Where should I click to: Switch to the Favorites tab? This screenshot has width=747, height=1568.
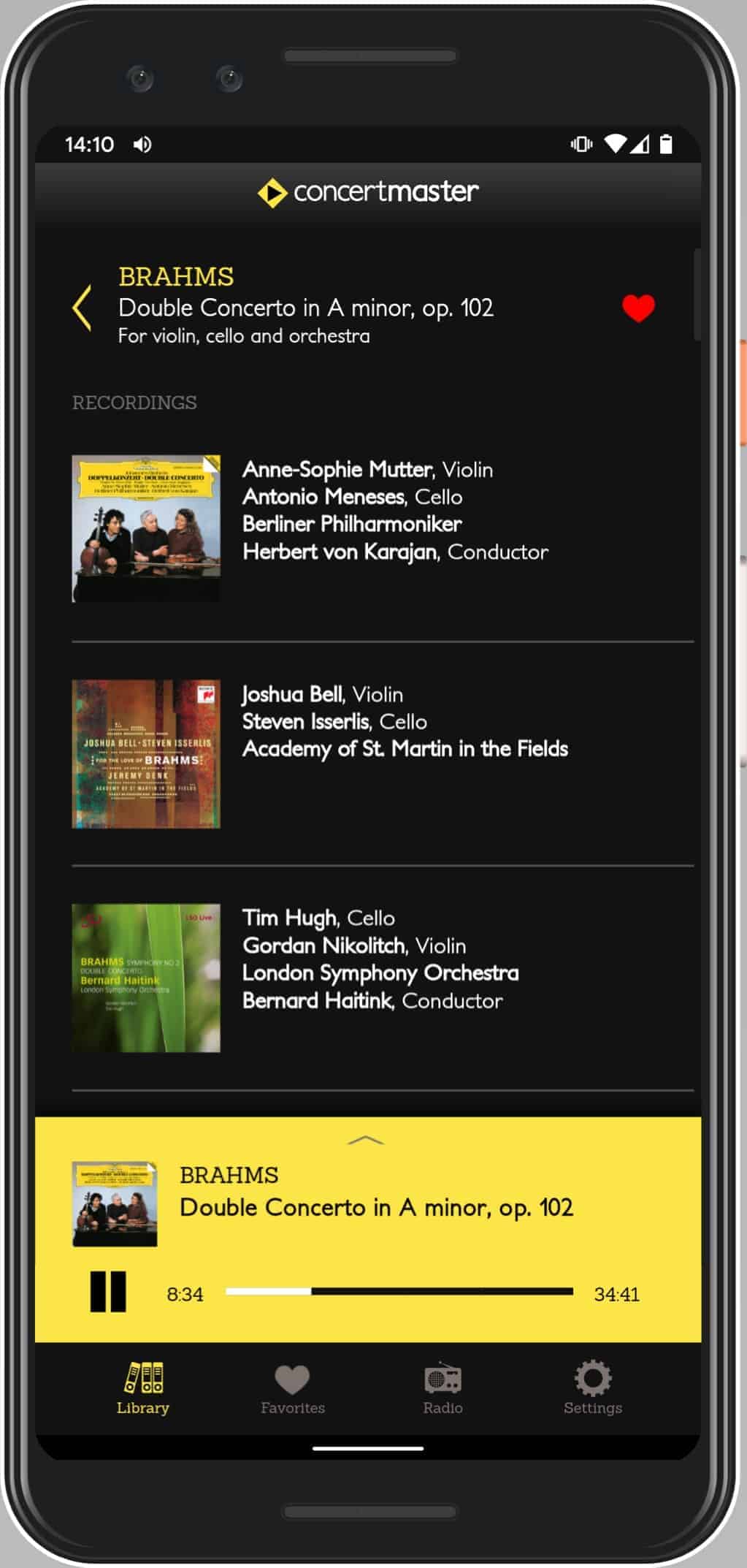[x=292, y=1388]
